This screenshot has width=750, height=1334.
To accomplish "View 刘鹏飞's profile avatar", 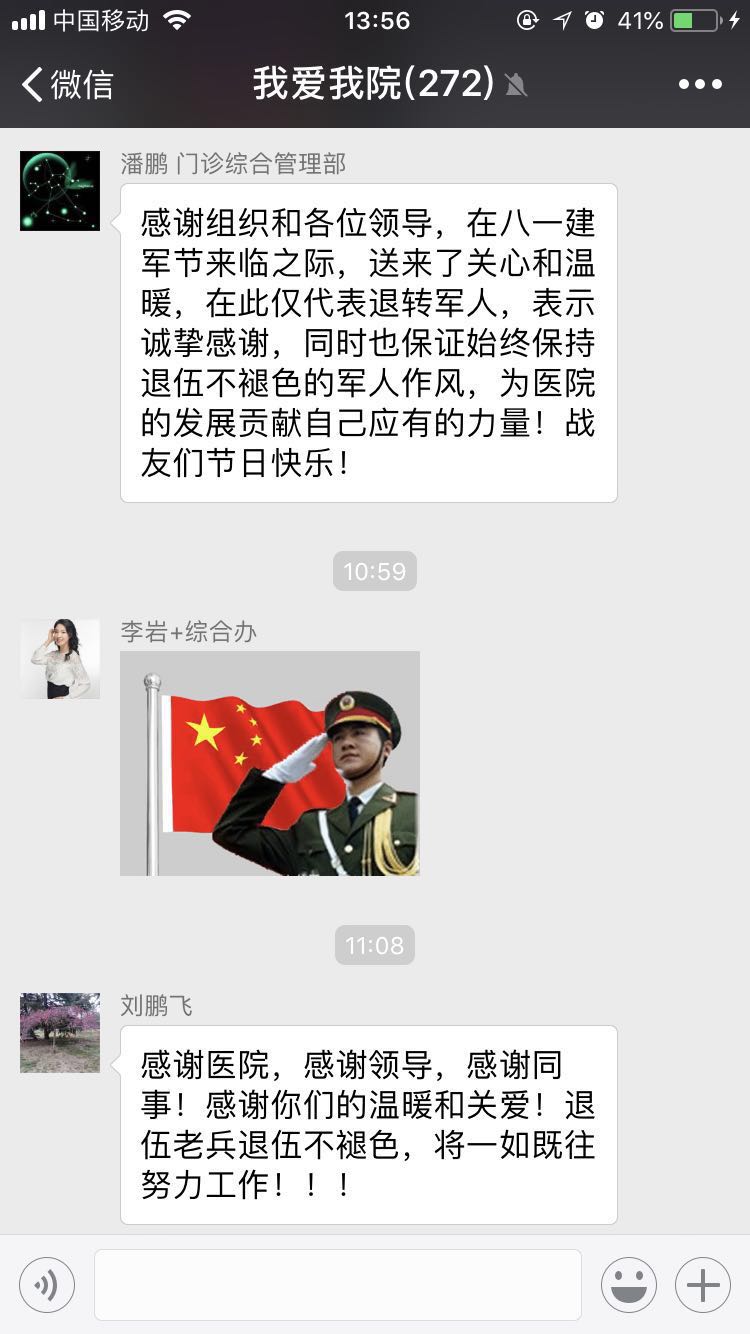I will tap(60, 1033).
